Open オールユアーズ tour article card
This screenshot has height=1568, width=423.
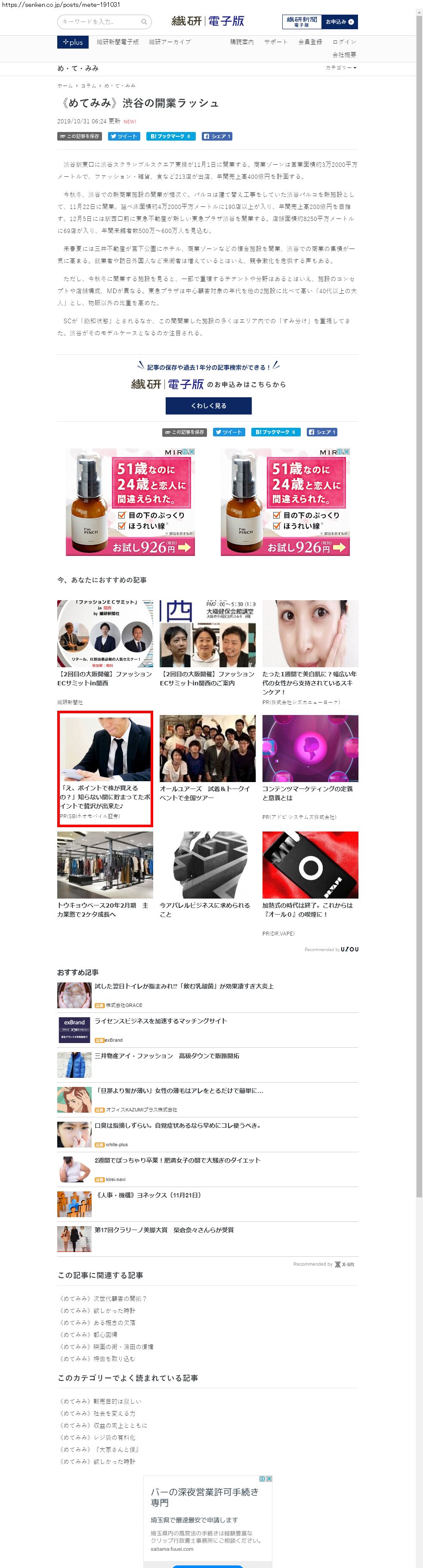point(207,758)
